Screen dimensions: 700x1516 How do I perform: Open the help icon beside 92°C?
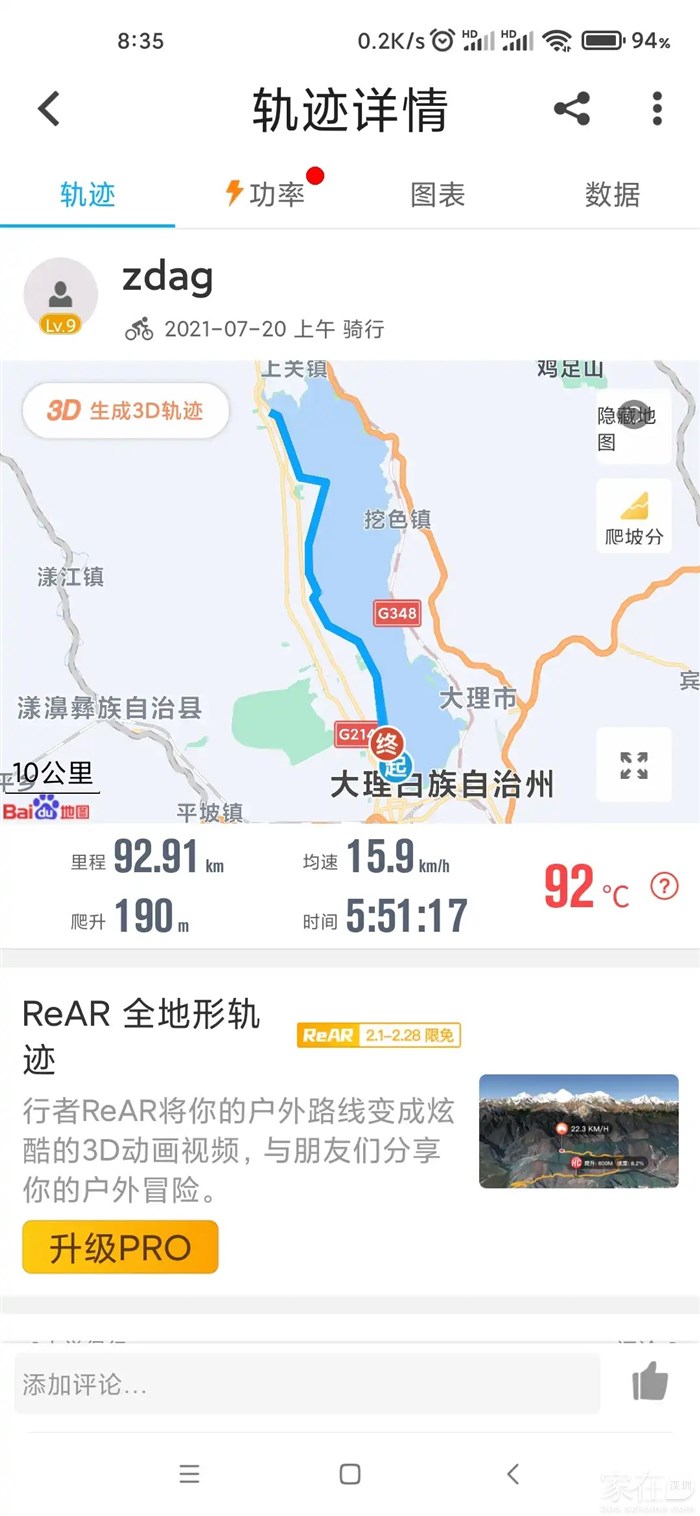(x=664, y=885)
